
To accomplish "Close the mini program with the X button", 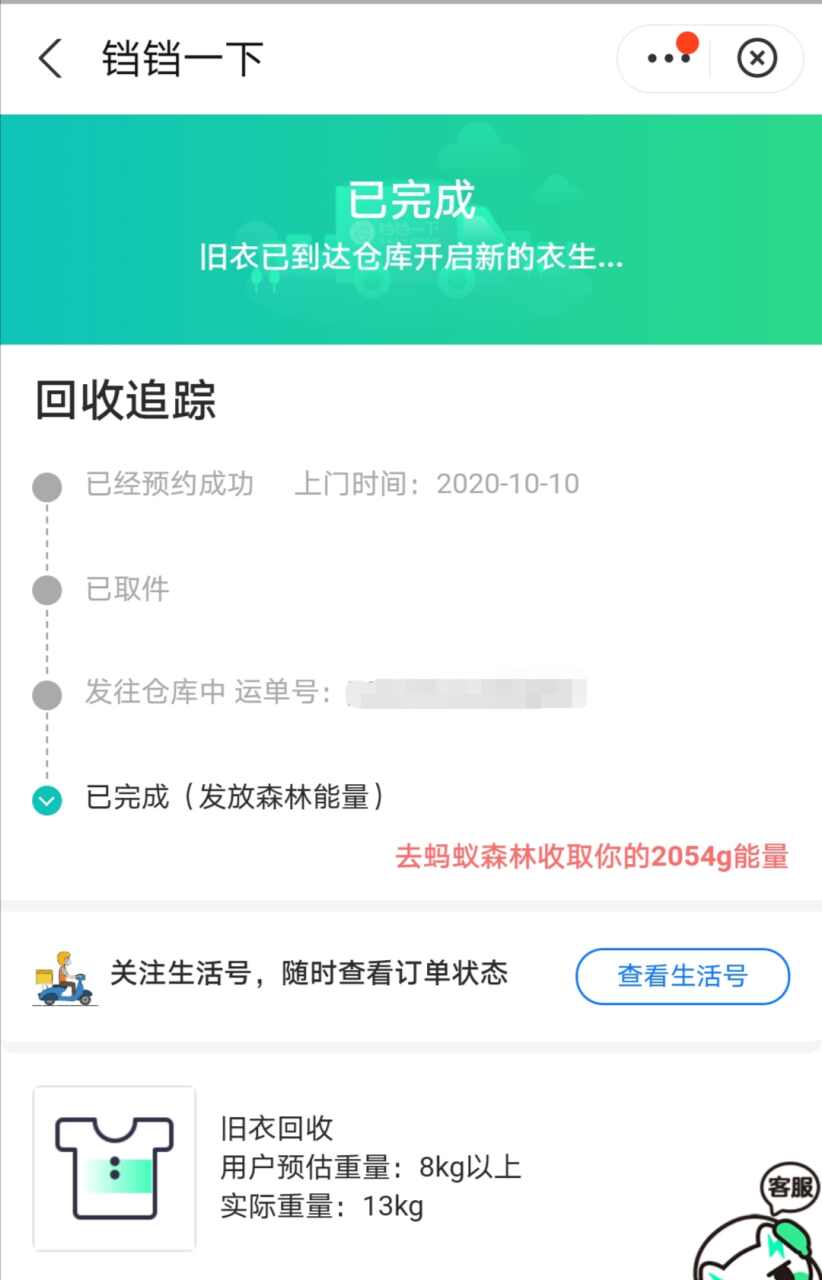I will click(757, 59).
